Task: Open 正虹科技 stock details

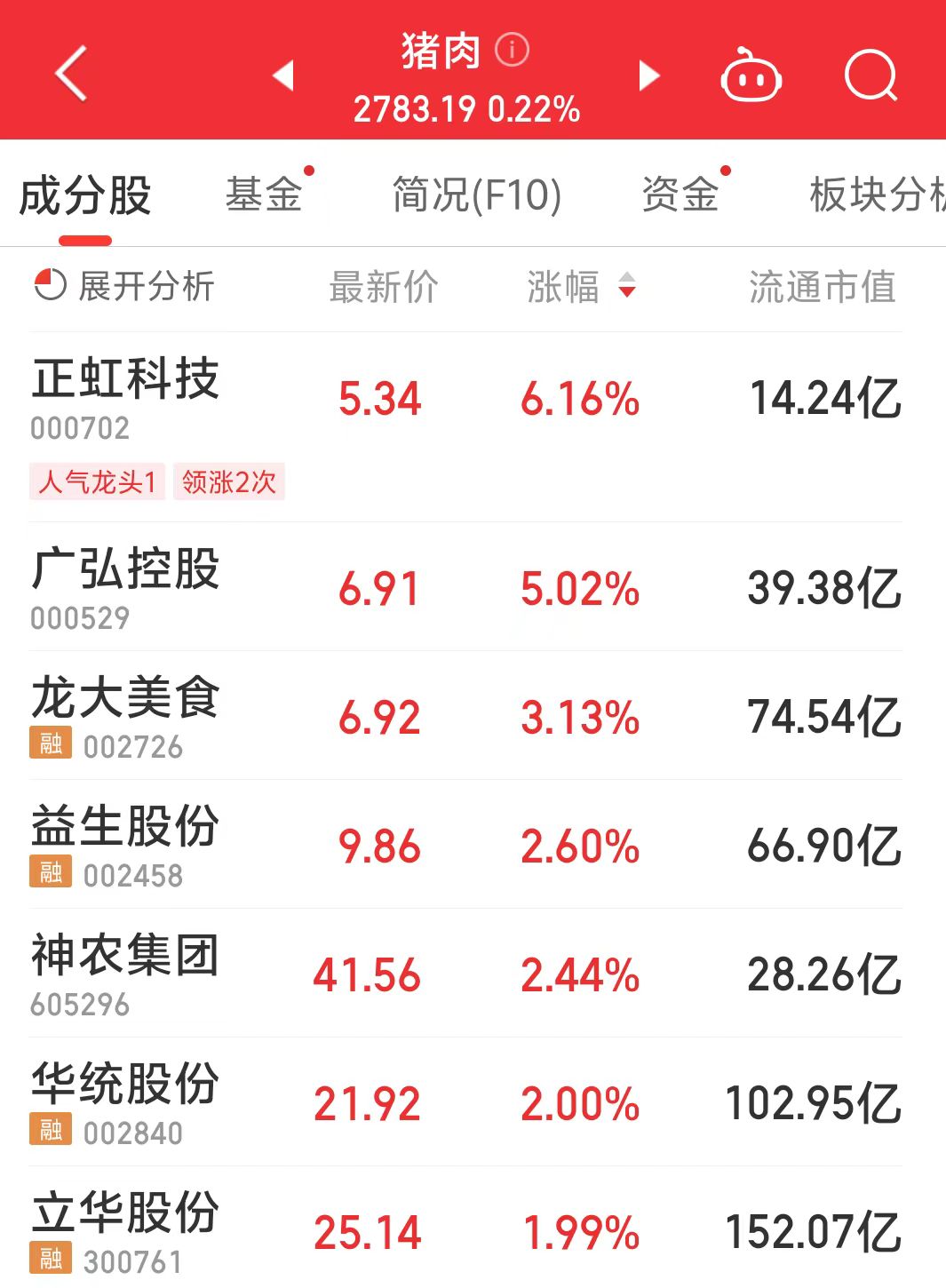Action: [126, 380]
